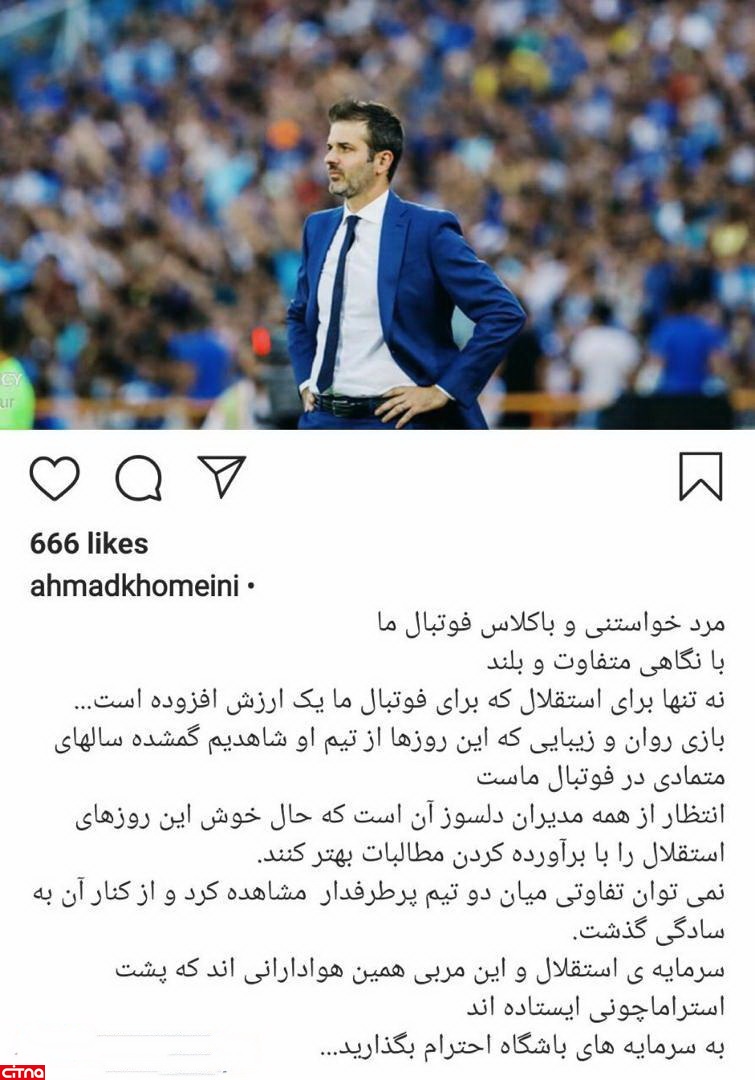Share the post with the paper plane icon
This screenshot has width=755, height=1080.
(x=221, y=476)
